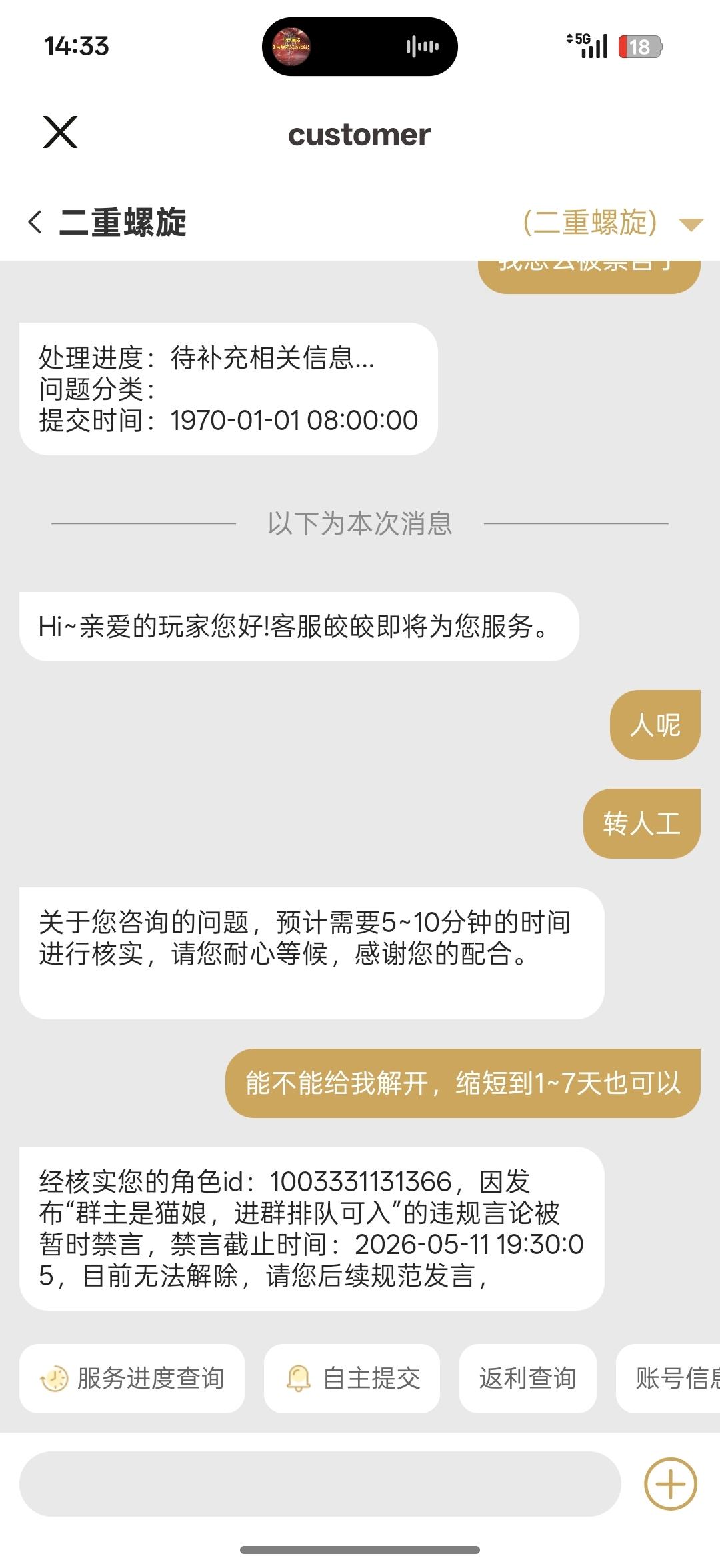Focus the message input field
This screenshot has height=1568, width=720.
[320, 1484]
